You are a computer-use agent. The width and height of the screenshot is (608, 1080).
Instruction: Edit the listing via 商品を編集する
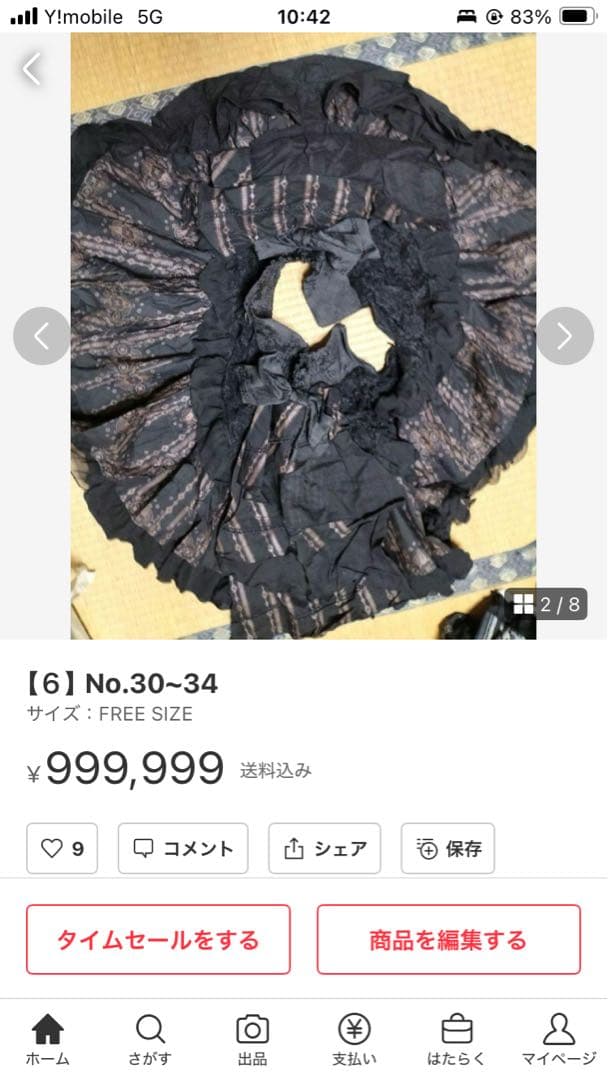[448, 940]
